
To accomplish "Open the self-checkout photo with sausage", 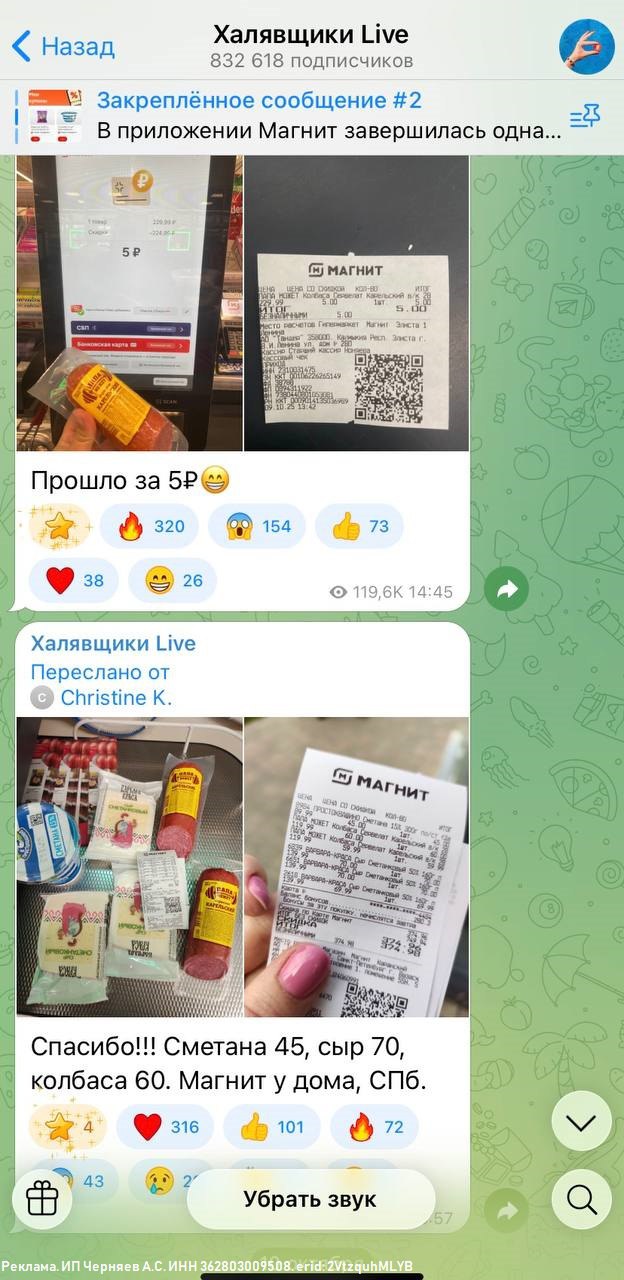I will click(x=129, y=302).
